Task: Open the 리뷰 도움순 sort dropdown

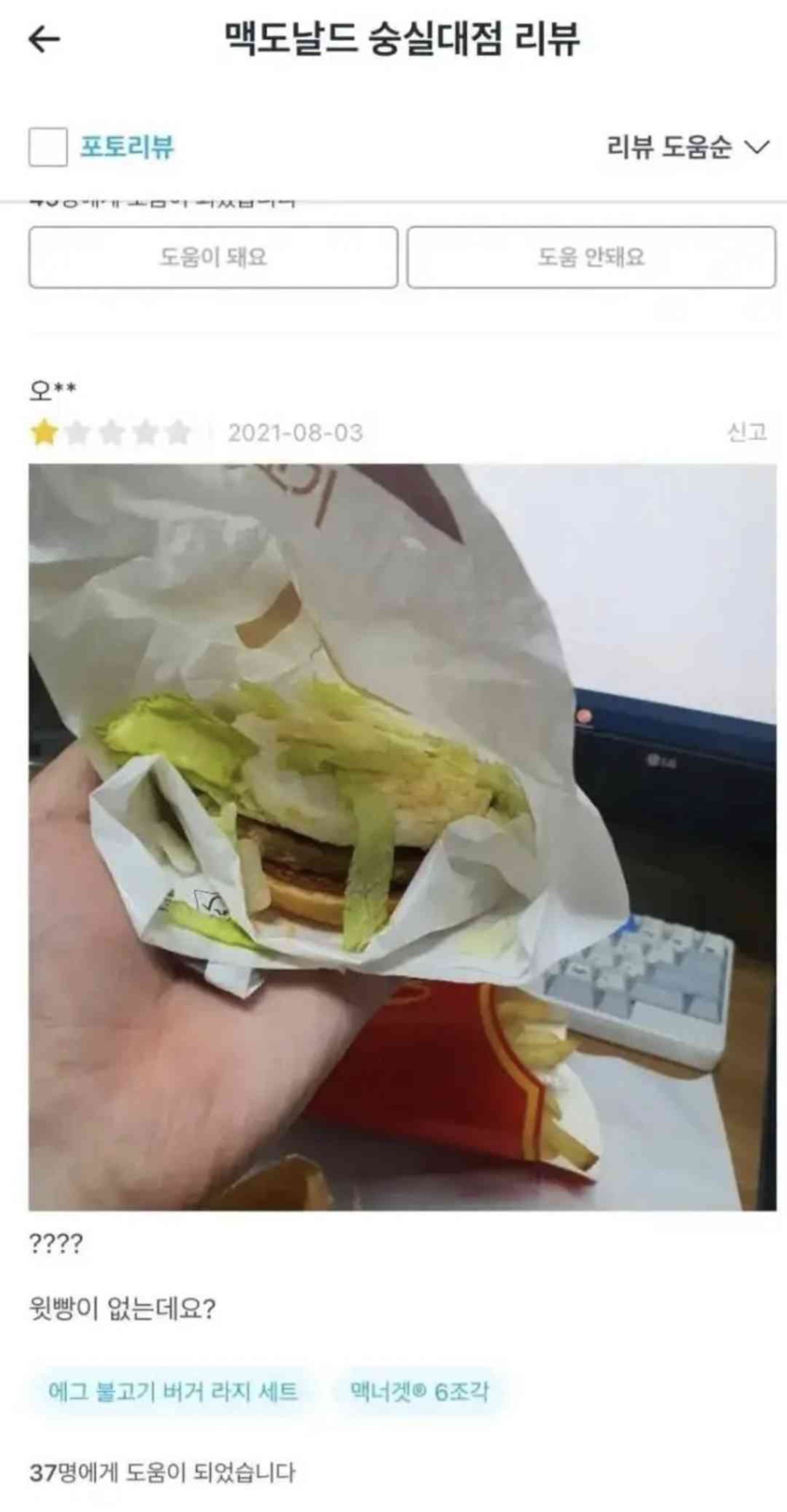Action: pos(687,147)
